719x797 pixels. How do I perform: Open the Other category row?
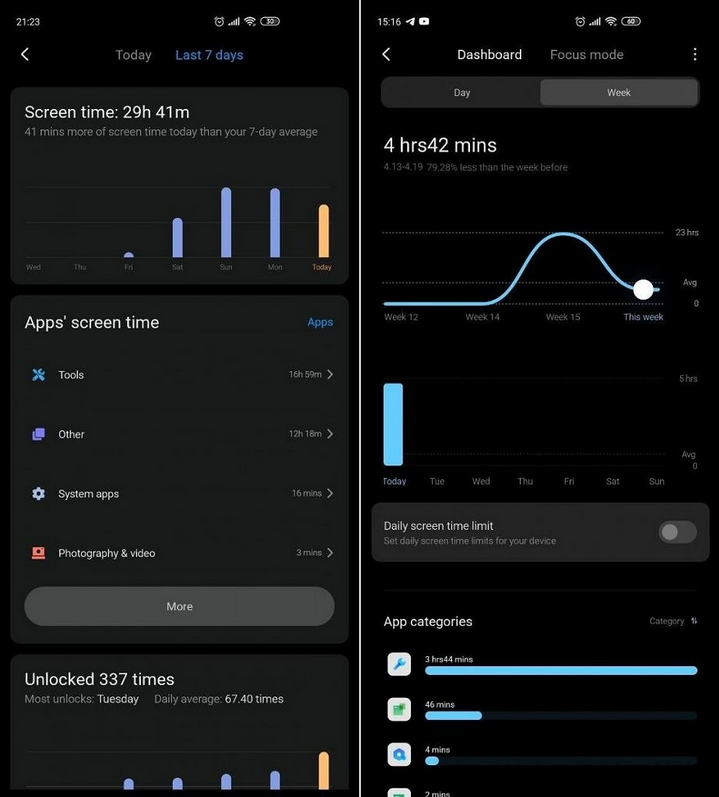tap(180, 434)
